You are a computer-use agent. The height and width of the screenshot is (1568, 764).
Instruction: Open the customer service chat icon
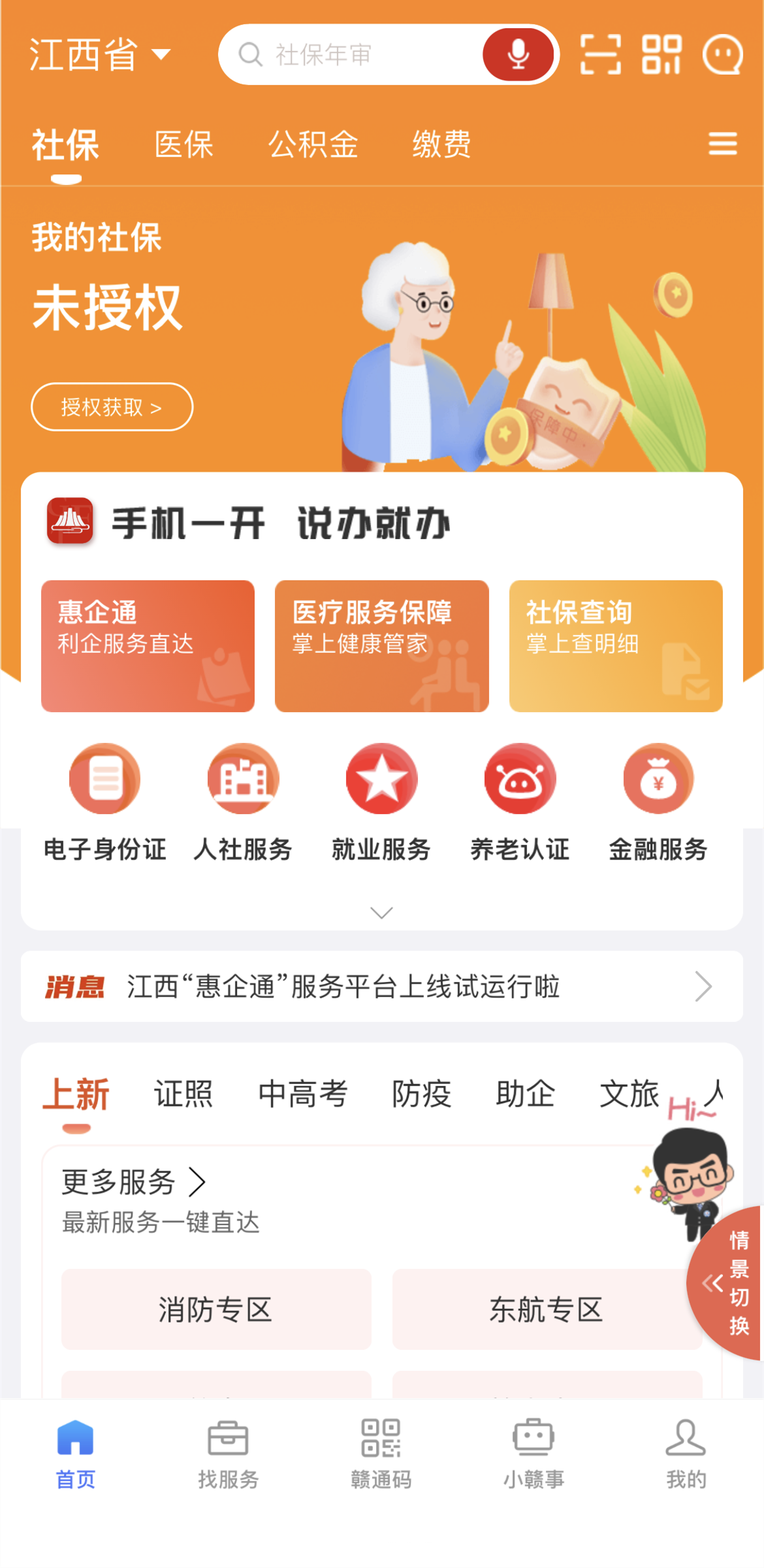(x=723, y=54)
